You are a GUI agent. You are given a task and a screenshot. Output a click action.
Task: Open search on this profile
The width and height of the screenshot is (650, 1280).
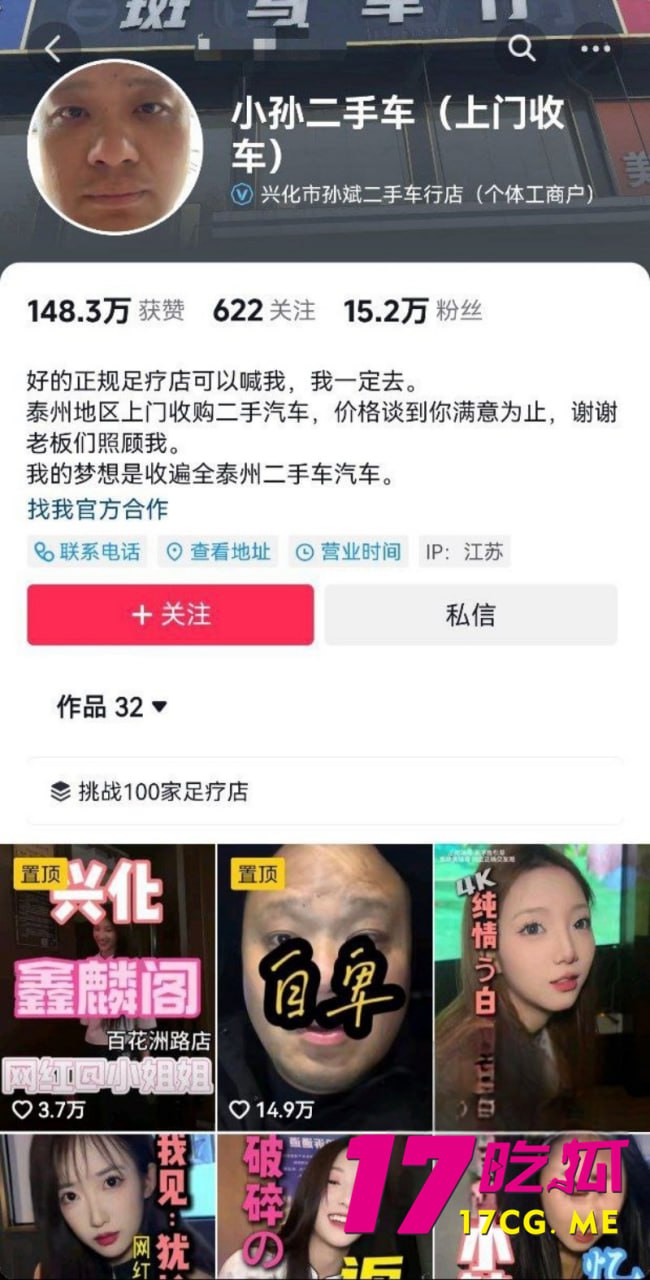tap(521, 48)
